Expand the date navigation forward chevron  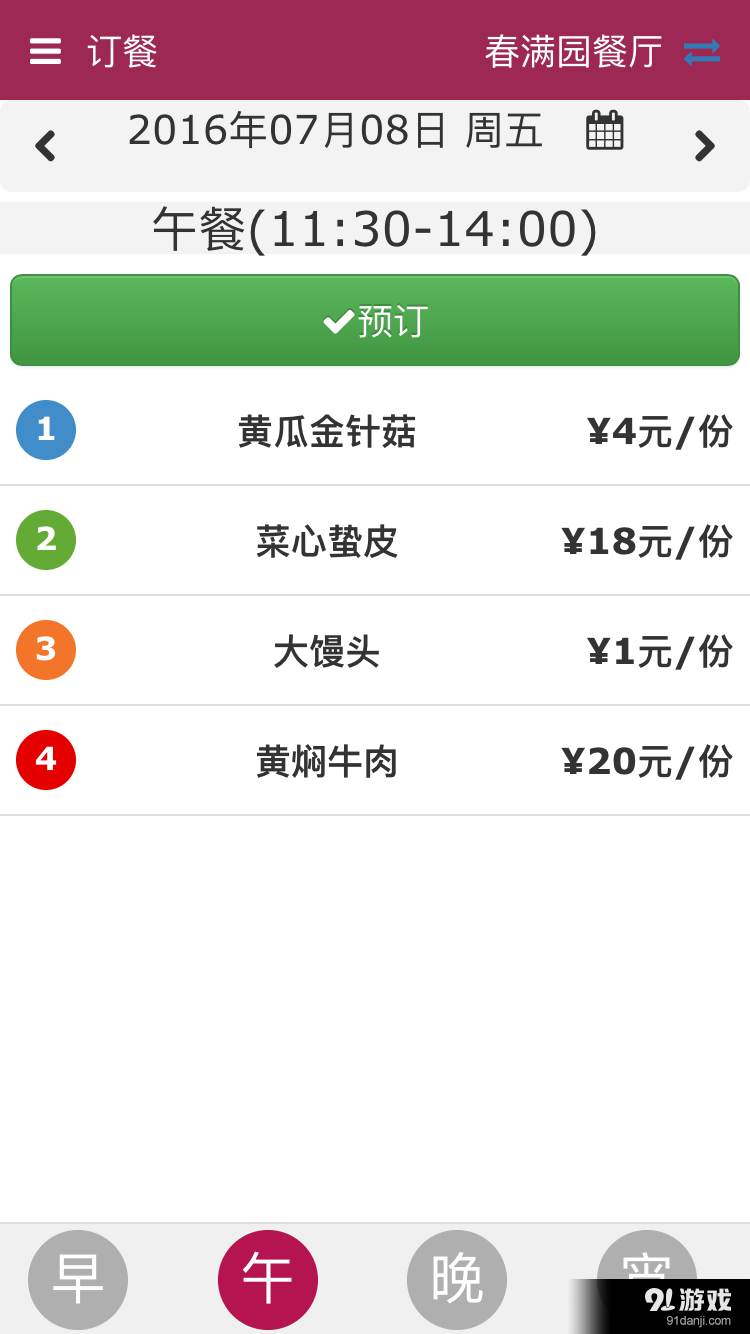[x=705, y=145]
